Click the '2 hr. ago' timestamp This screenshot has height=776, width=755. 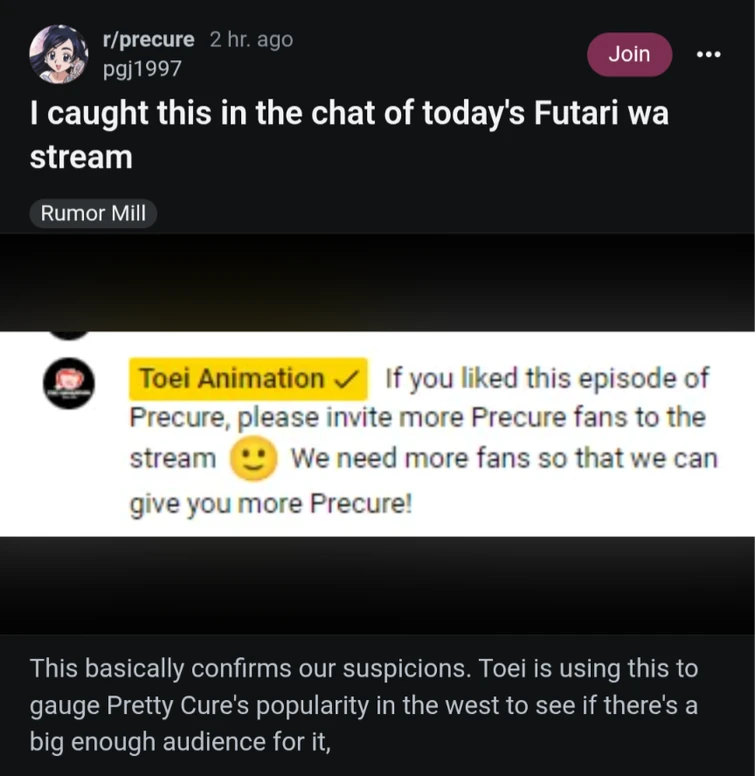coord(249,39)
